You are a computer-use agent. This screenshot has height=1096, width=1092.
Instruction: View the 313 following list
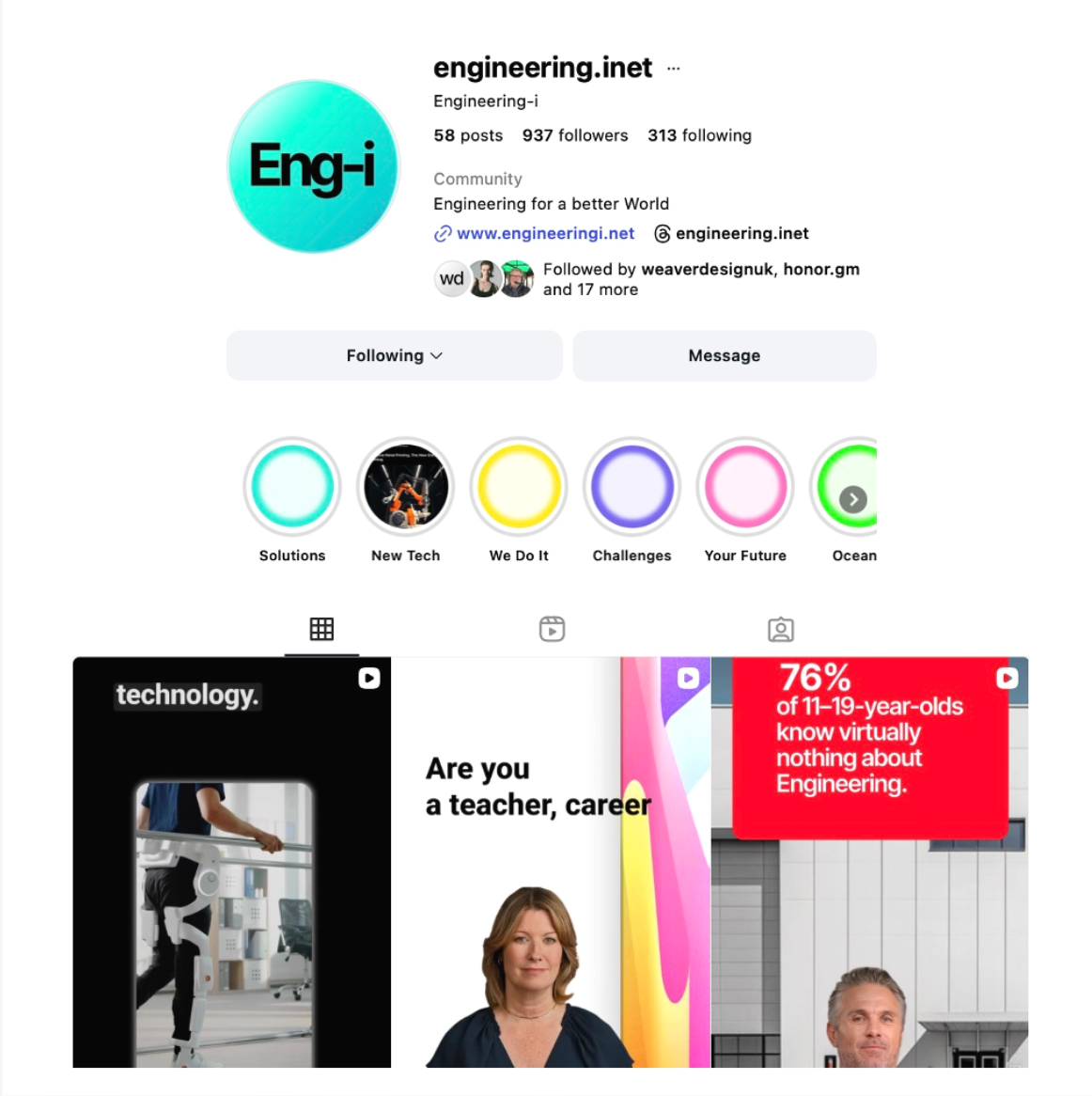tap(699, 135)
